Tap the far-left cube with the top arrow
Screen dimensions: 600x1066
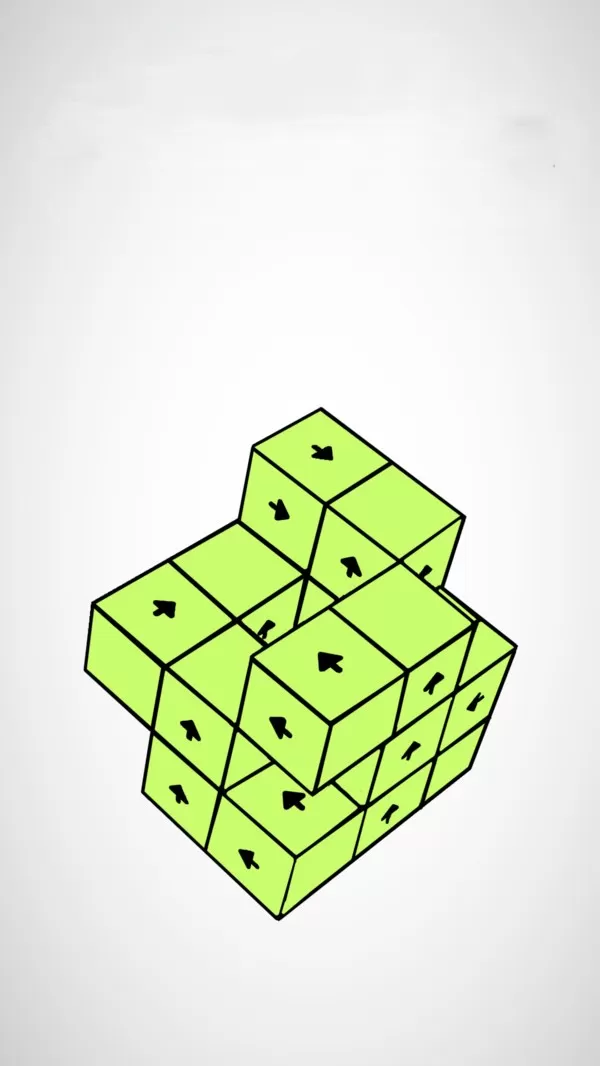point(163,607)
